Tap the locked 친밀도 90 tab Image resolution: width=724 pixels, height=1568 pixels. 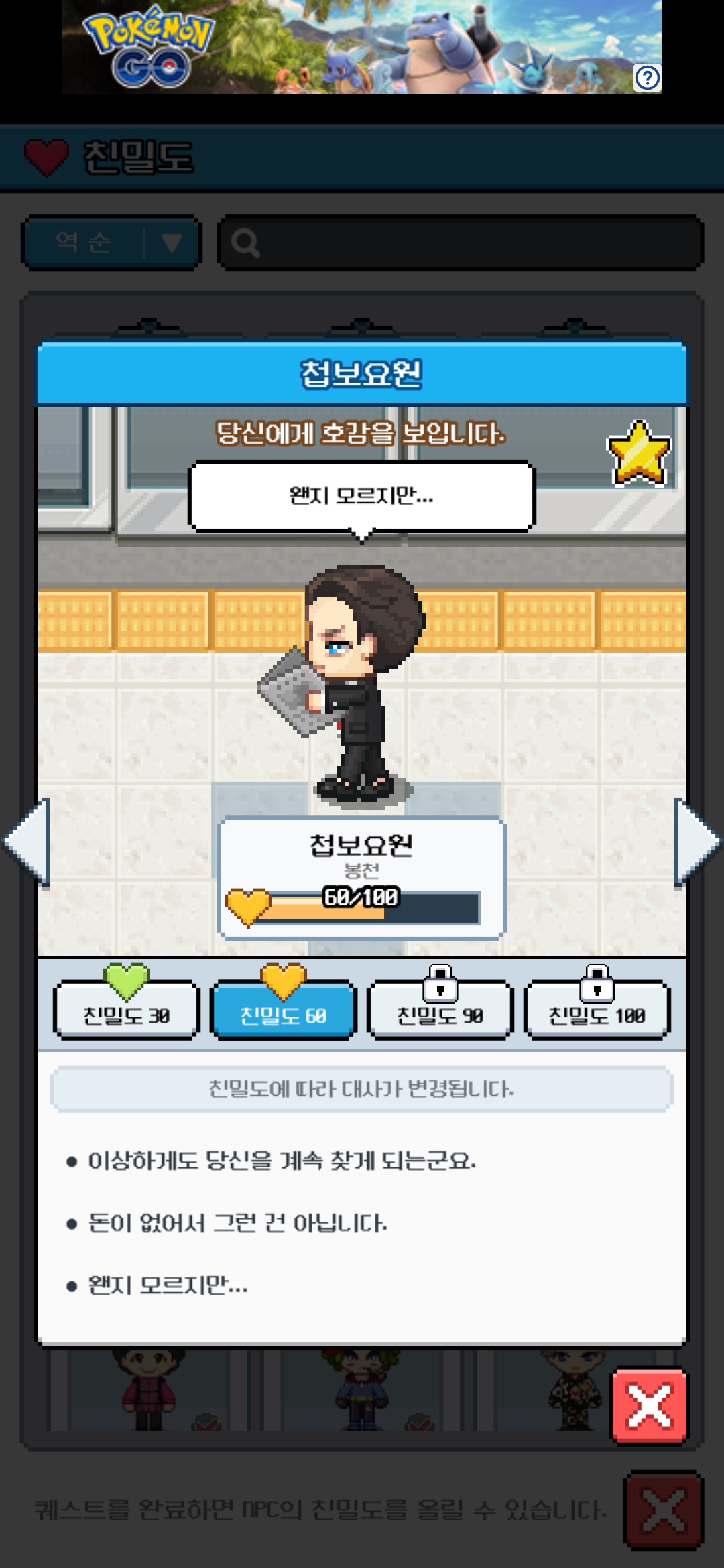[440, 1010]
